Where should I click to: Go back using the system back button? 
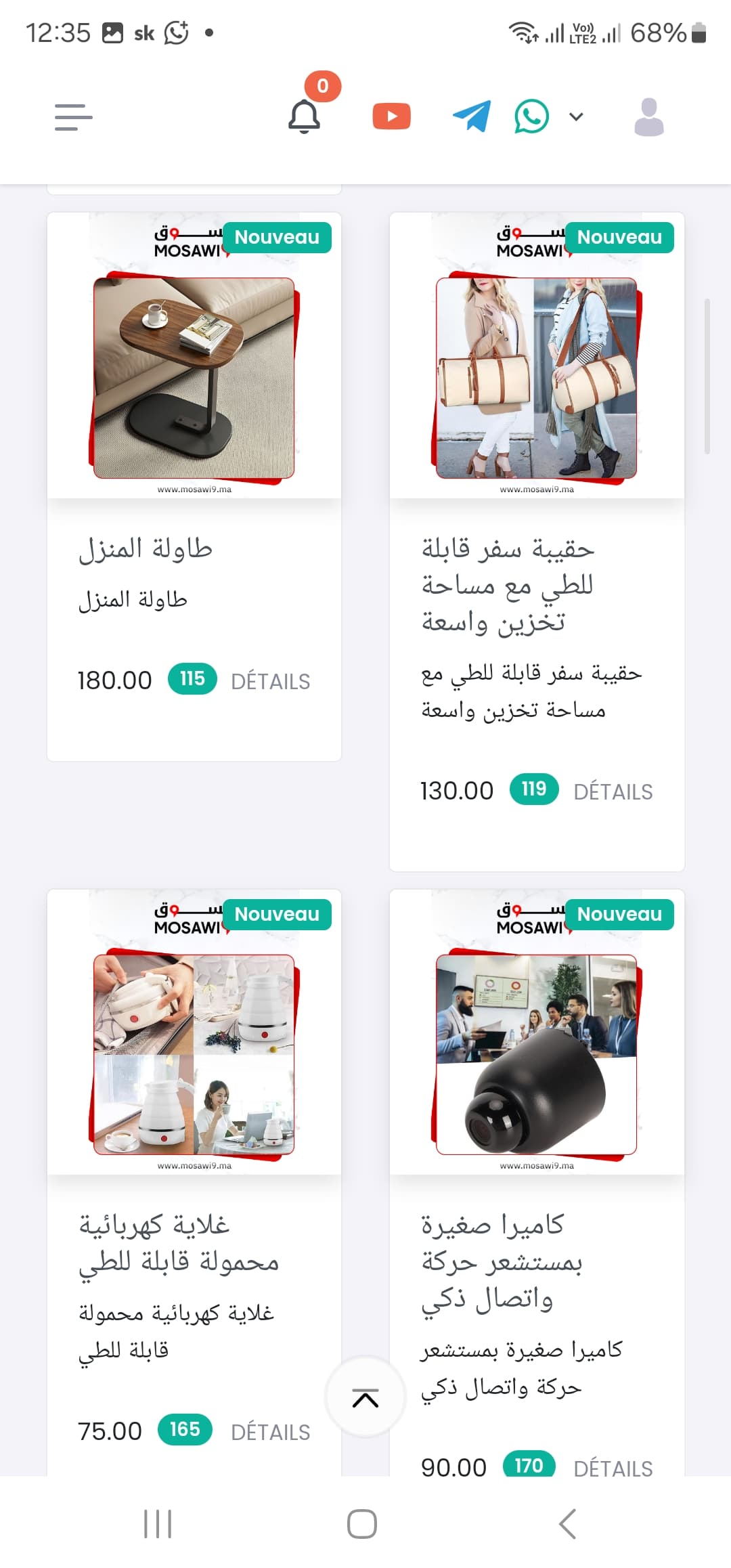click(568, 1524)
